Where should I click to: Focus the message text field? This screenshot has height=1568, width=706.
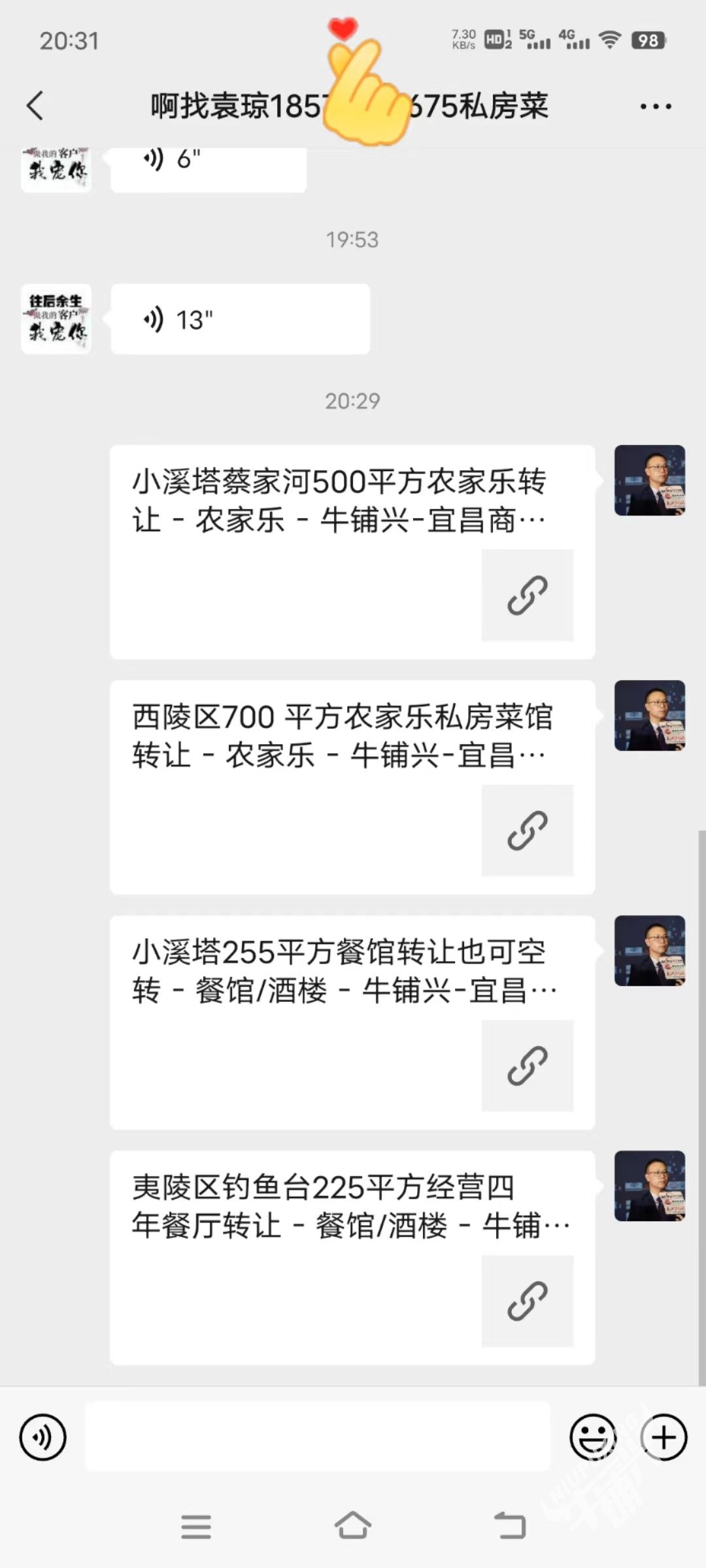[318, 1437]
